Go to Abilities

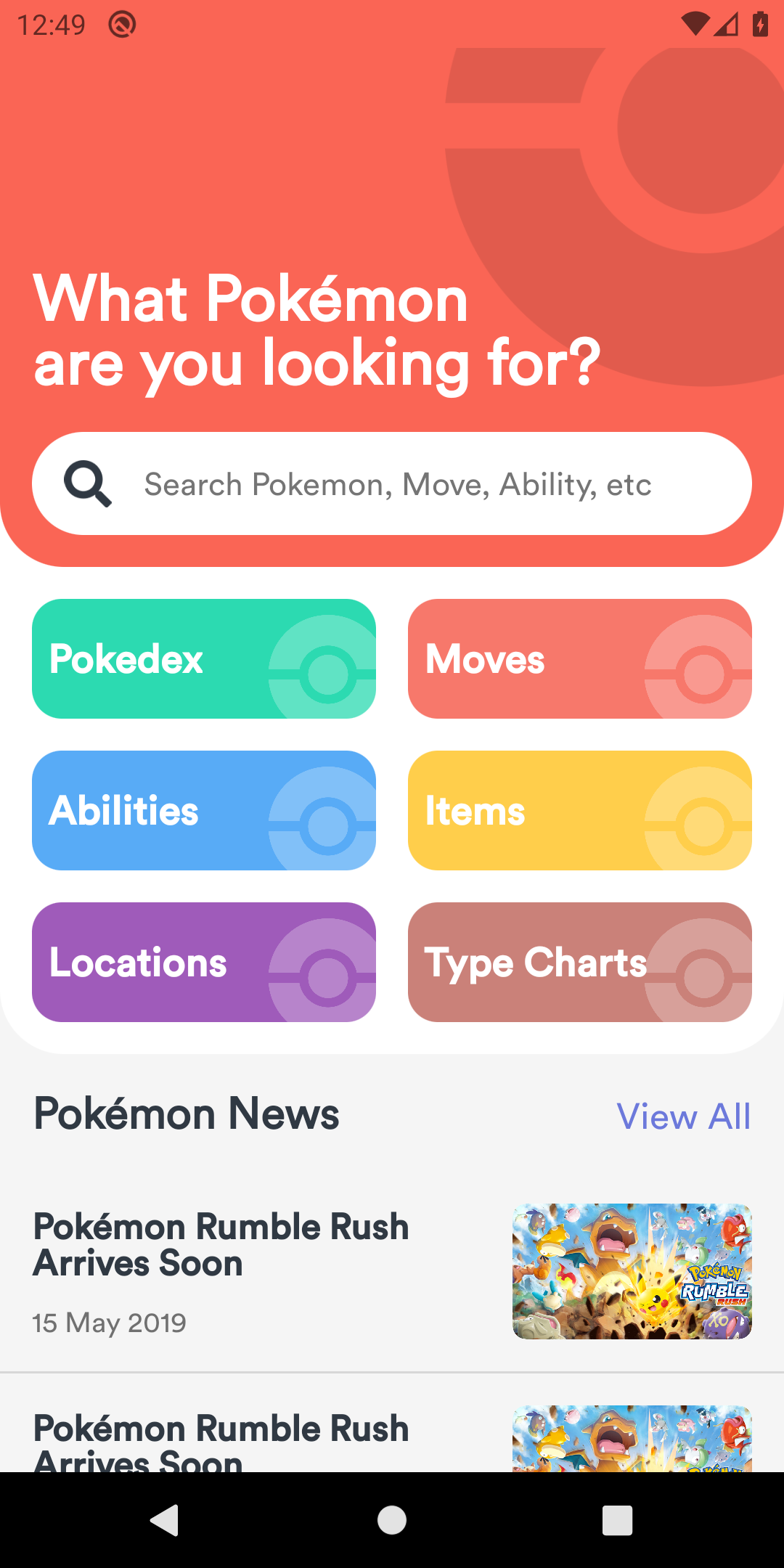point(204,810)
